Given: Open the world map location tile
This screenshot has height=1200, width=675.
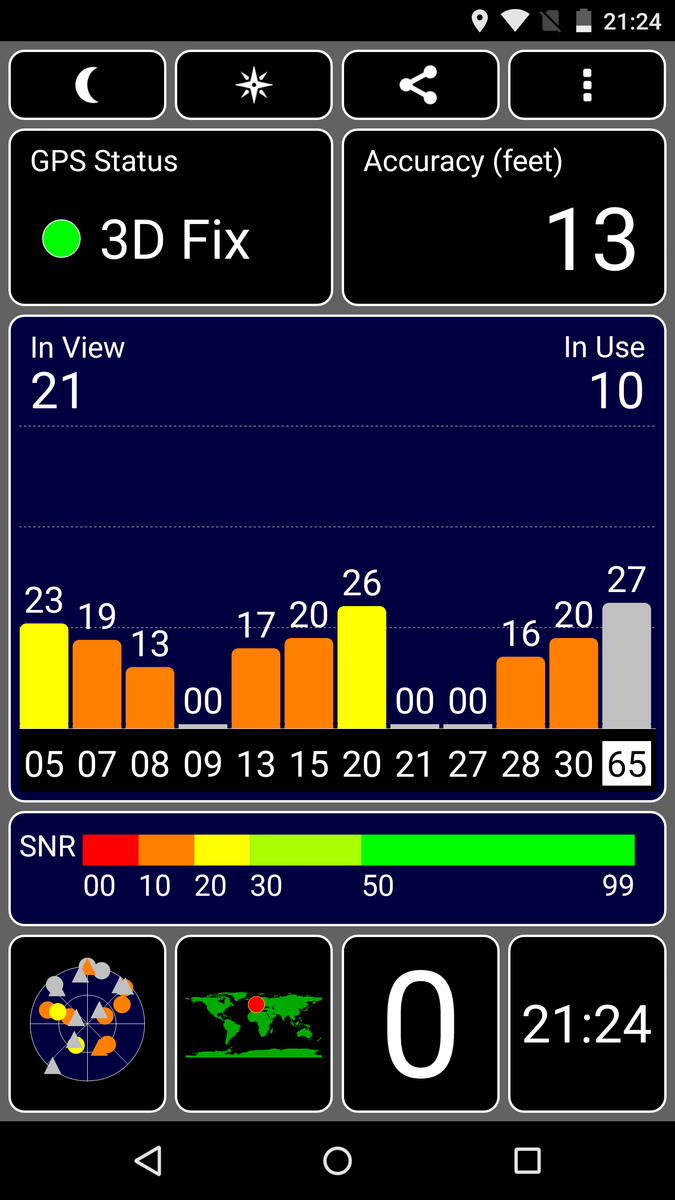Looking at the screenshot, I should coord(253,1023).
